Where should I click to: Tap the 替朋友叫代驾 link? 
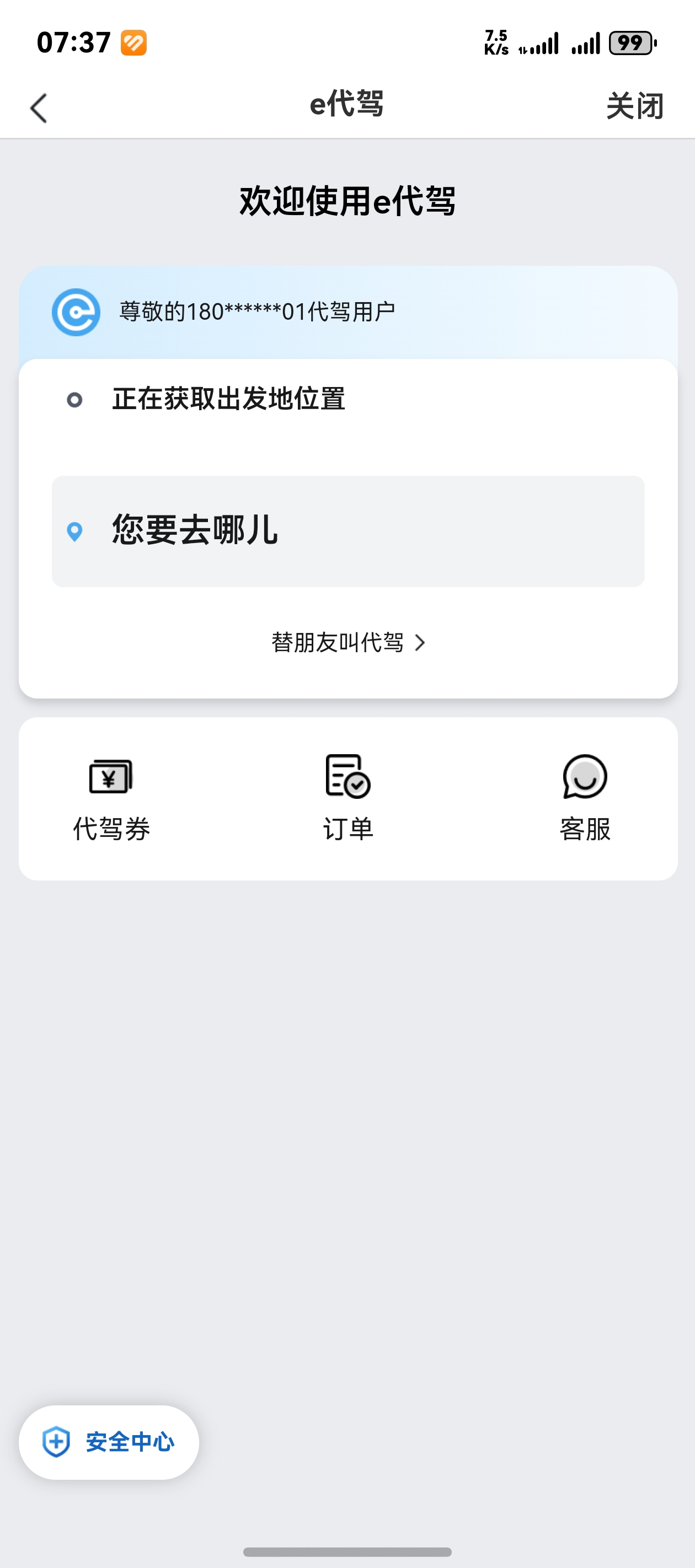(x=338, y=642)
